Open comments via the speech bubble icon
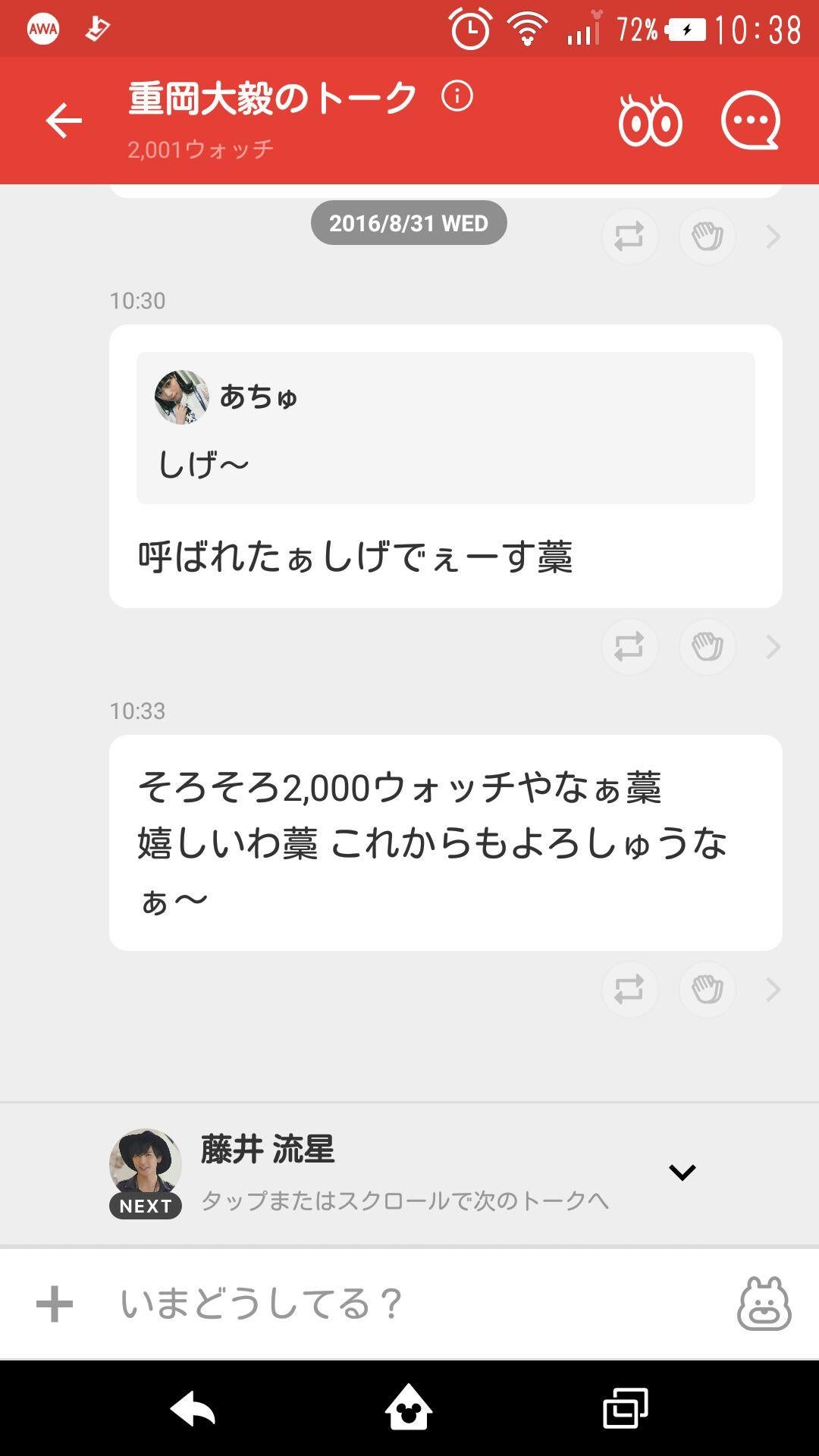The width and height of the screenshot is (819, 1456). point(749,120)
